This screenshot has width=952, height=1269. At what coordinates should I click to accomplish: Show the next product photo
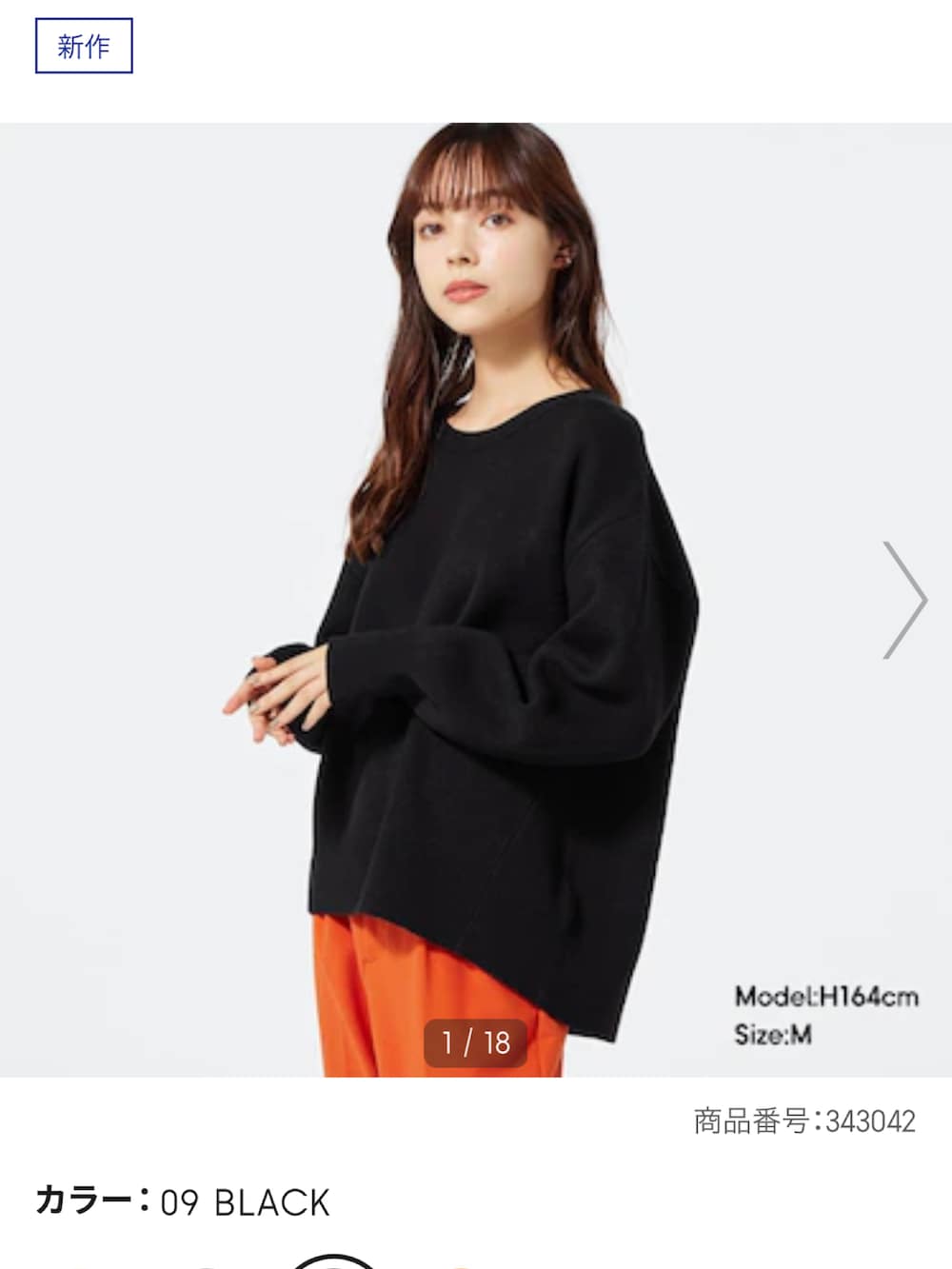point(903,600)
